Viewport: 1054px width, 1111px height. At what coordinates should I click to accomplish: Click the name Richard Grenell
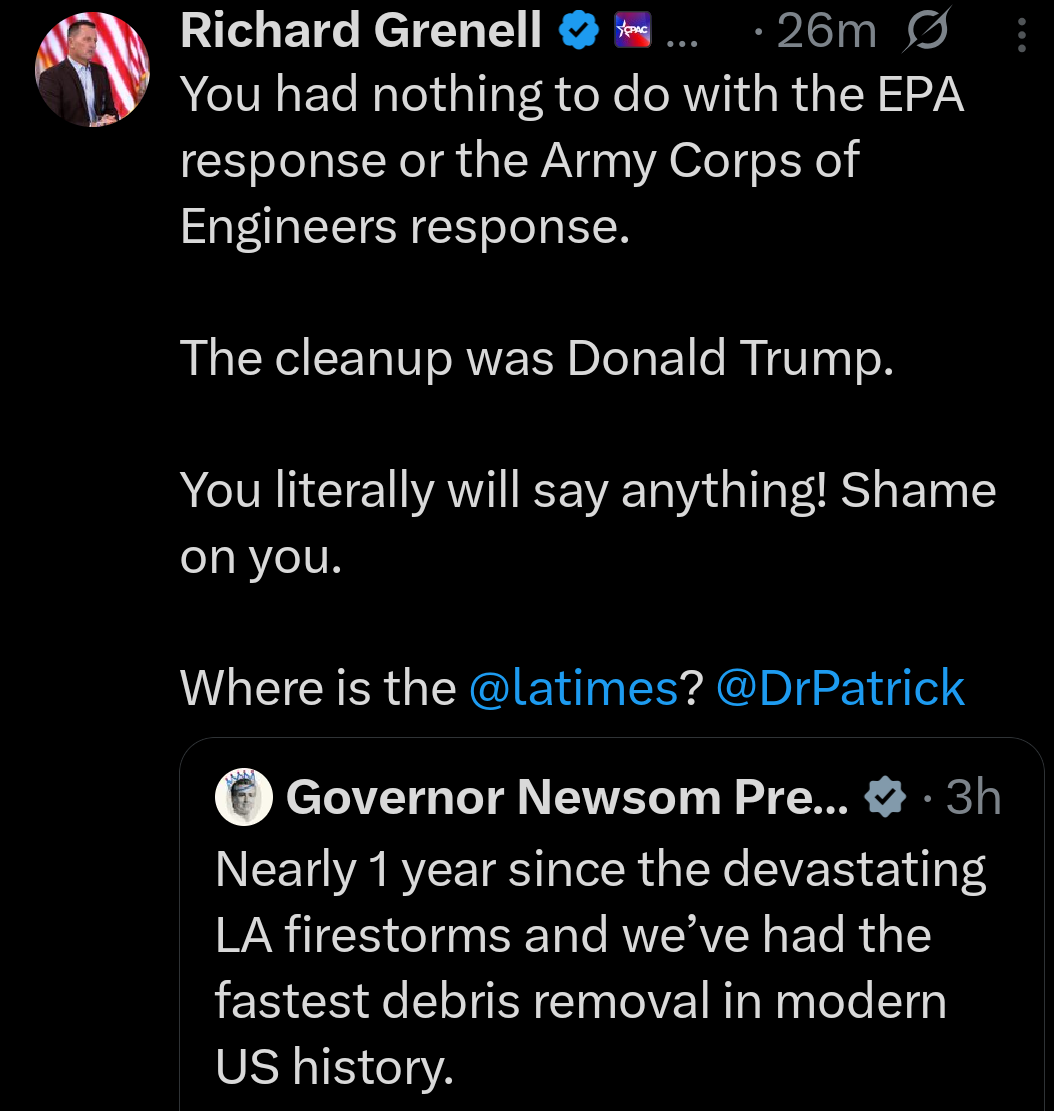(360, 30)
